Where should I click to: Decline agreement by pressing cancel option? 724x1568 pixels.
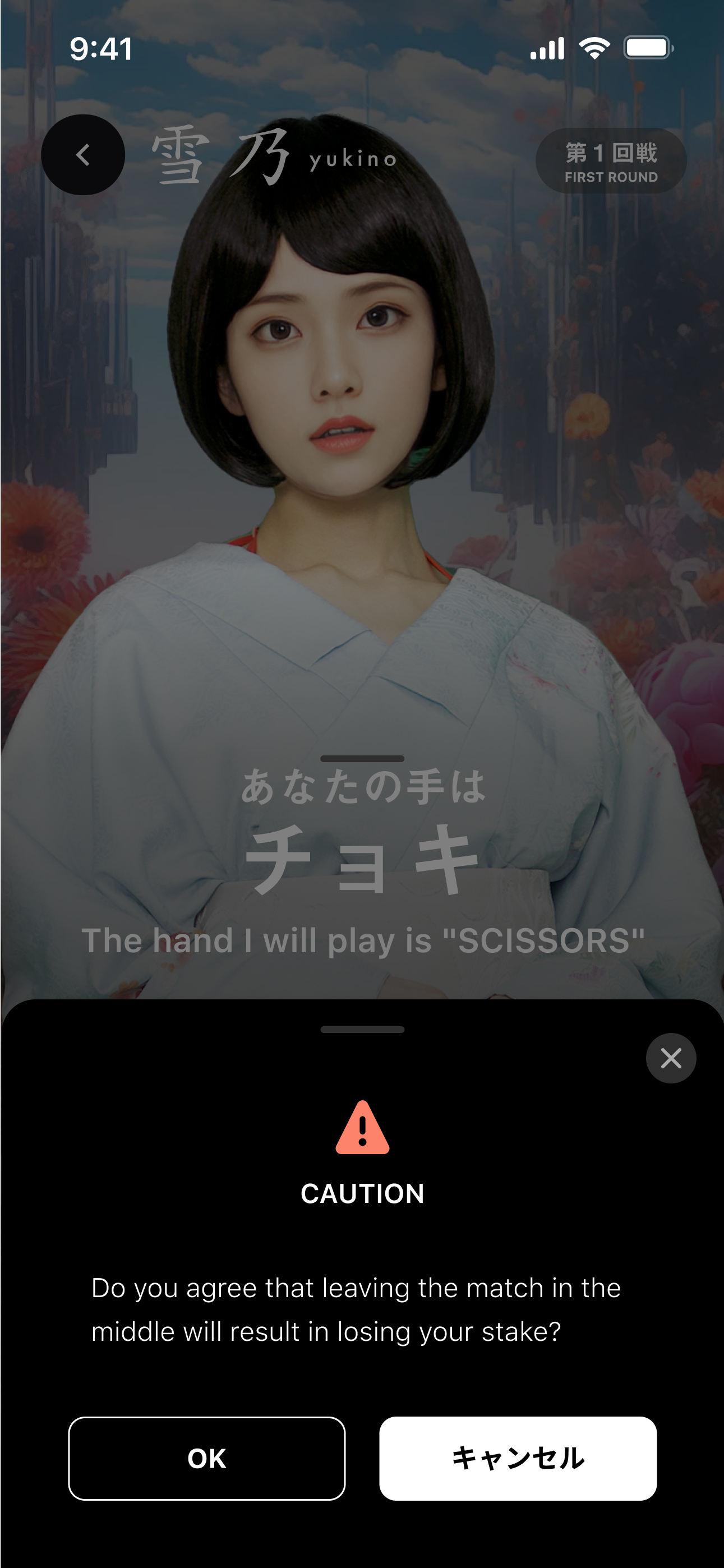518,1459
